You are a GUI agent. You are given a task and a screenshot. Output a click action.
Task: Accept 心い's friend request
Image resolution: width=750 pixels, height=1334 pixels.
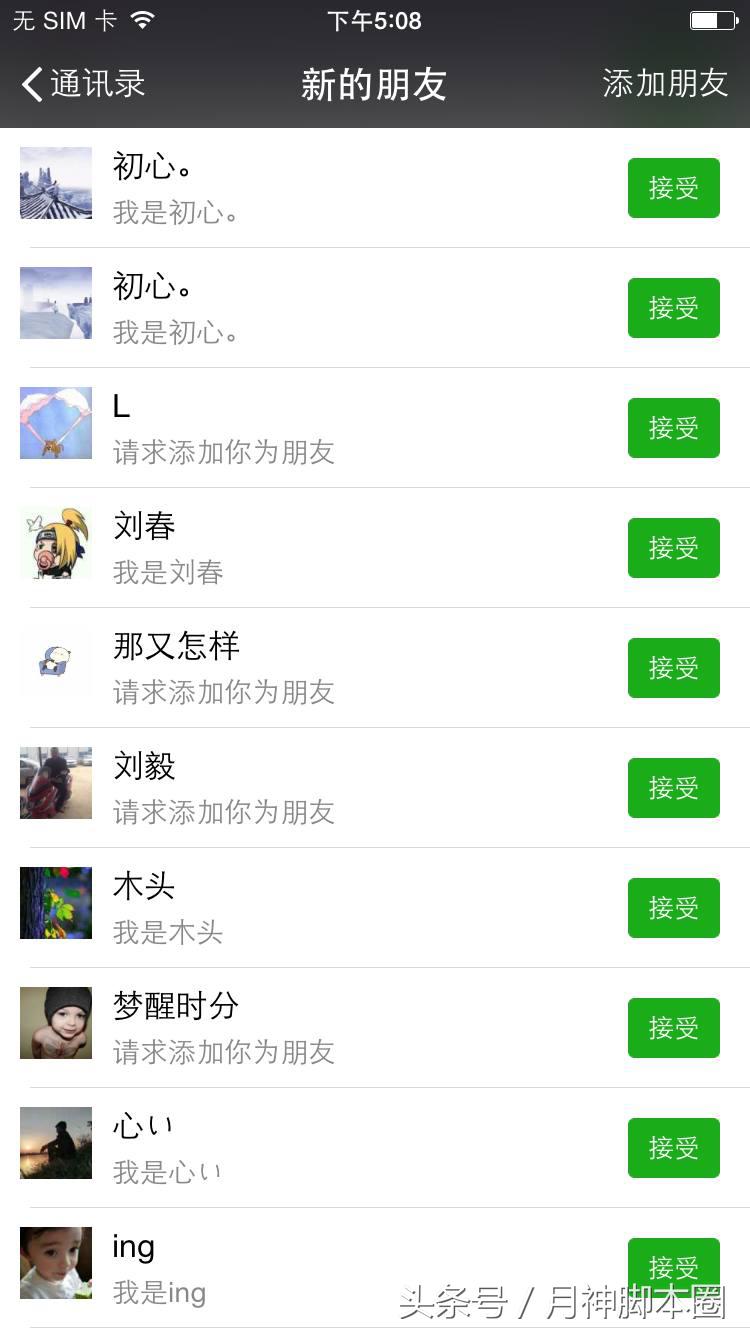[673, 1148]
